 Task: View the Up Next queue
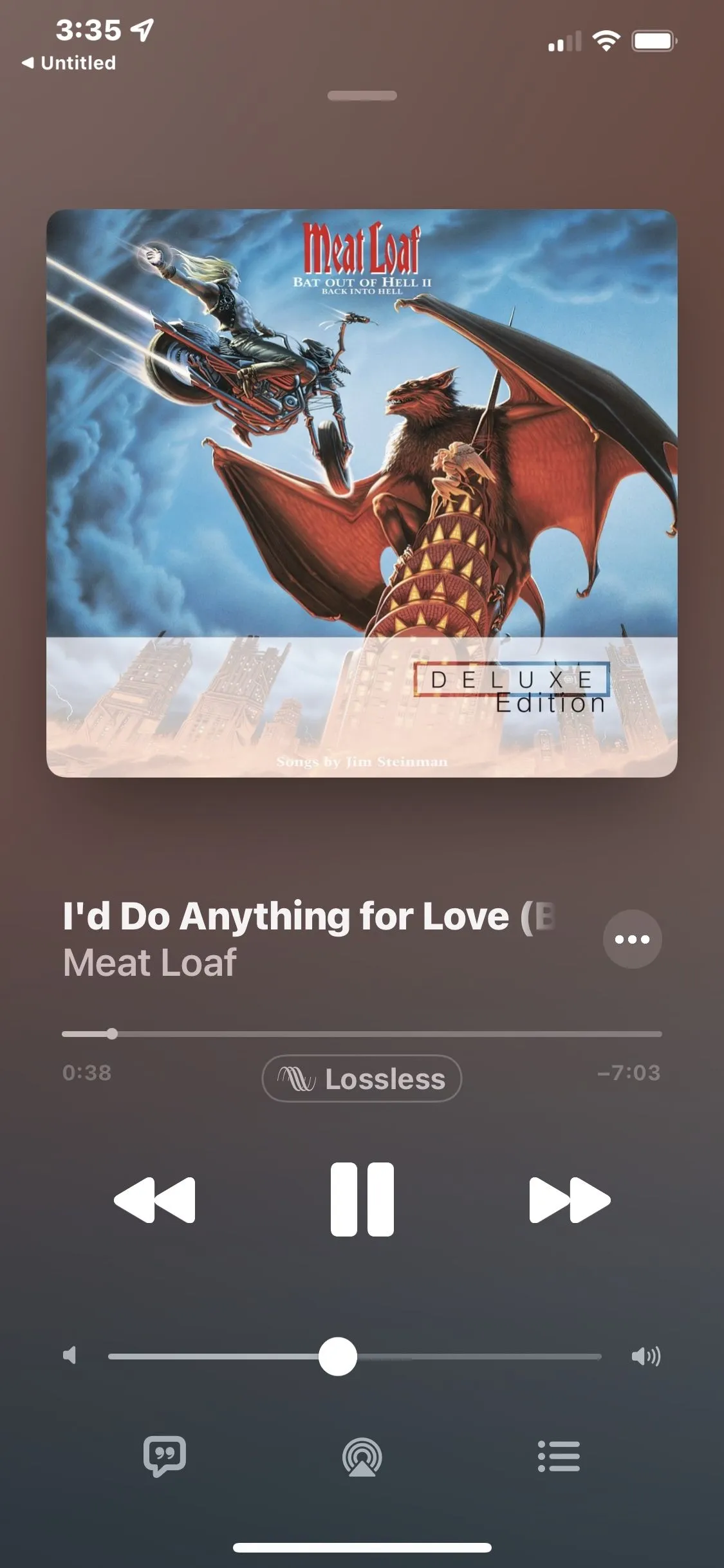pyautogui.click(x=559, y=1456)
